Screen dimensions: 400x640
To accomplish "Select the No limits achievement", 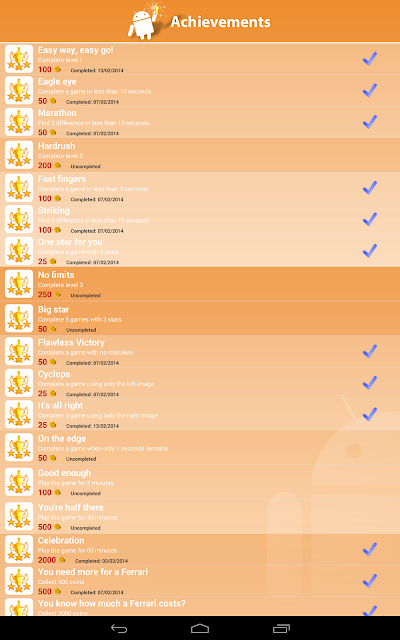I will coord(200,284).
